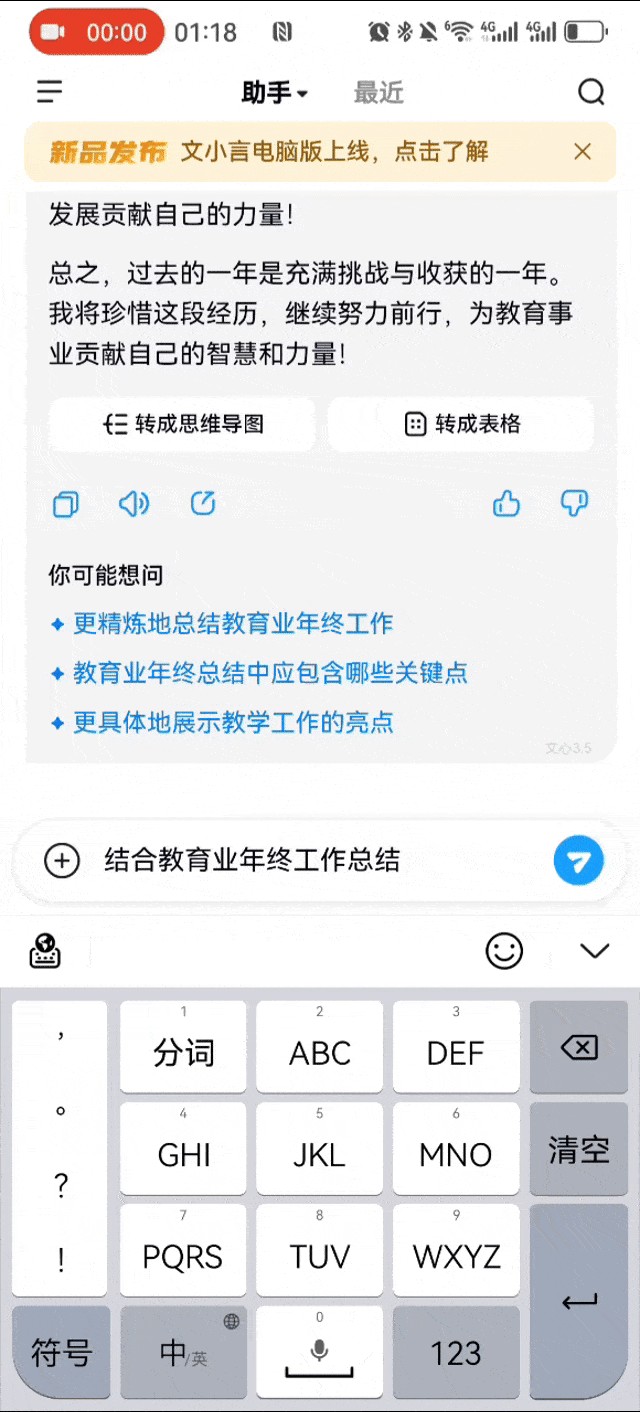Open the search icon
640x1412 pixels.
tap(591, 93)
